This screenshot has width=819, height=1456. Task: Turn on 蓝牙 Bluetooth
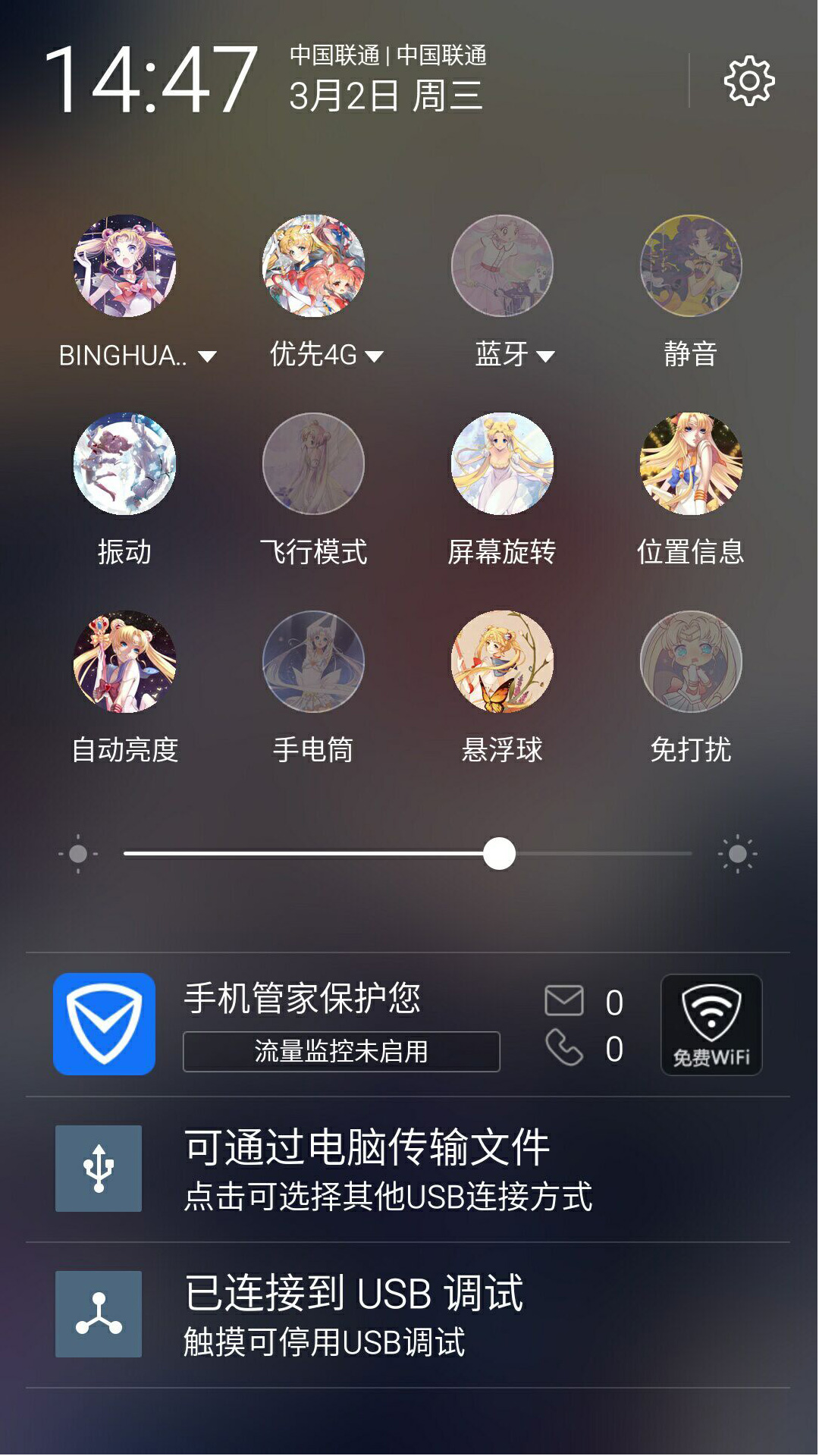click(x=502, y=266)
